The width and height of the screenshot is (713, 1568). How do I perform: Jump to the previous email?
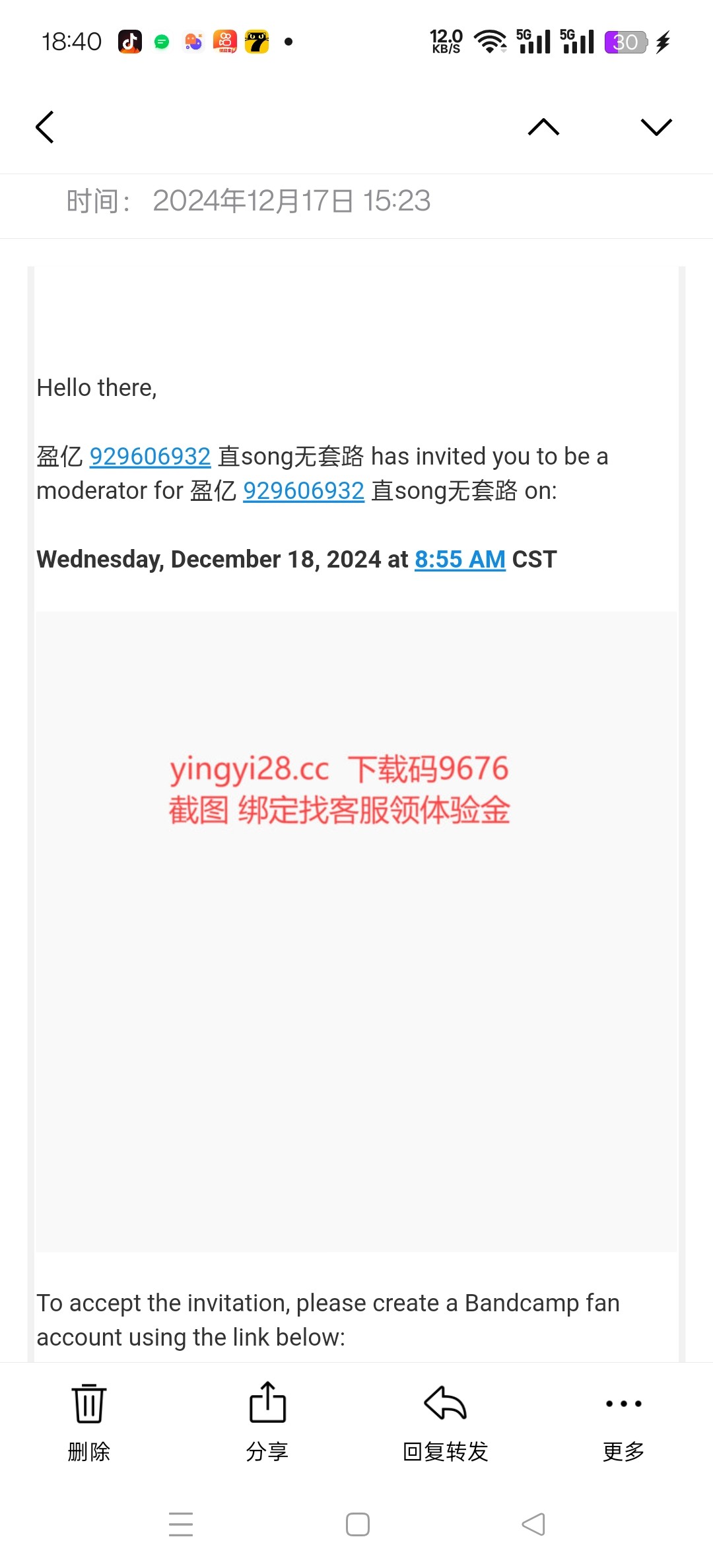(x=543, y=127)
